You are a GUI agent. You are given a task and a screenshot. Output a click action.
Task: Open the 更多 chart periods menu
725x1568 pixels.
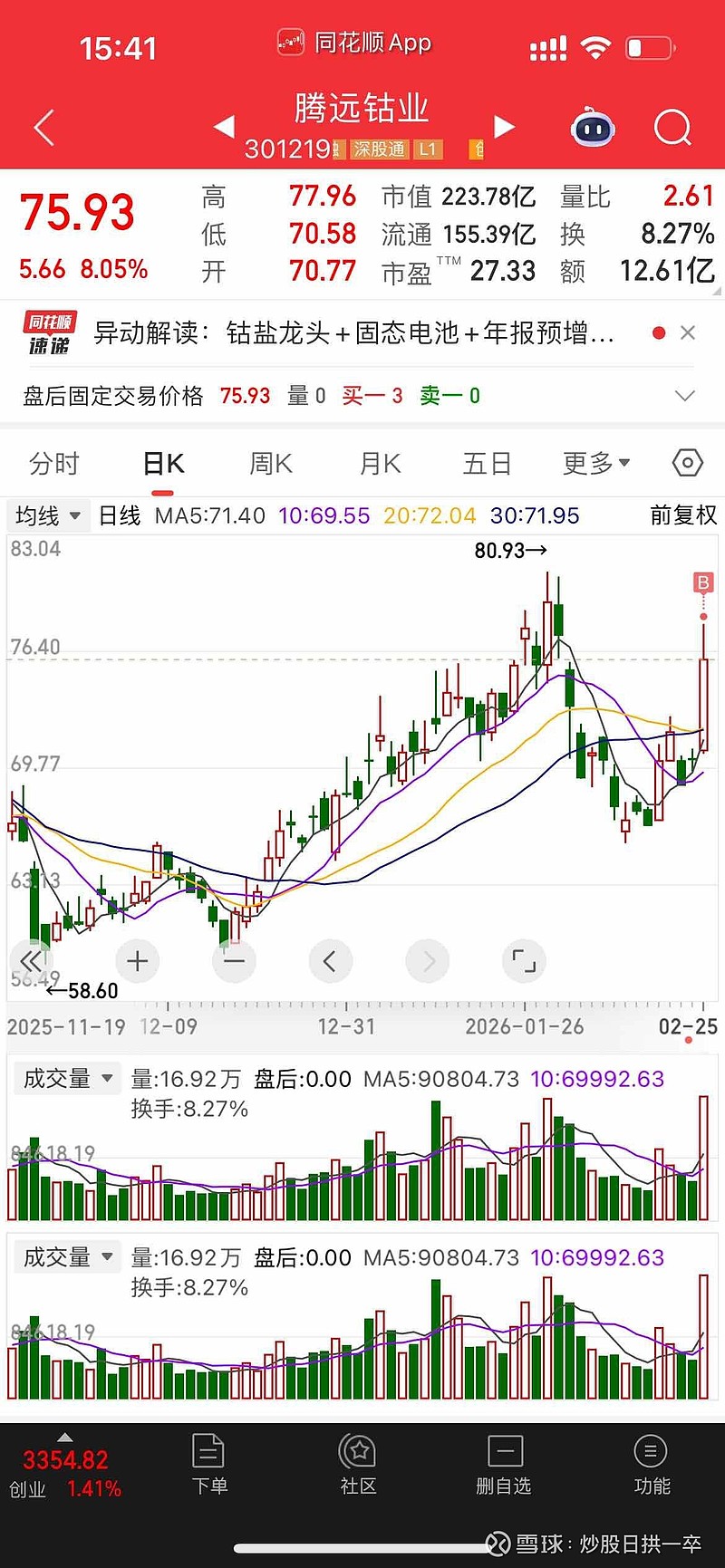coord(594,463)
